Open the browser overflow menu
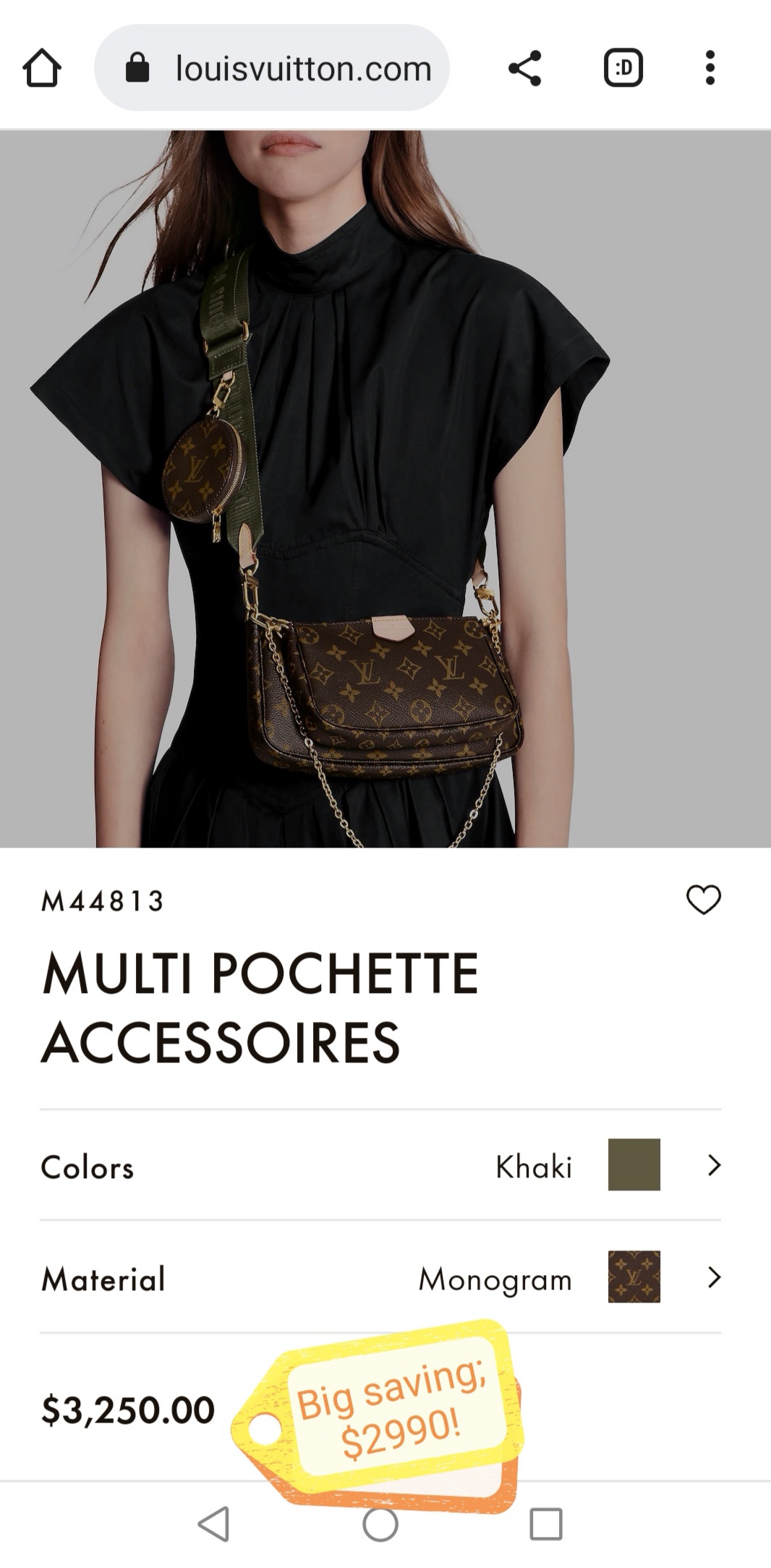Image resolution: width=771 pixels, height=1568 pixels. (710, 68)
